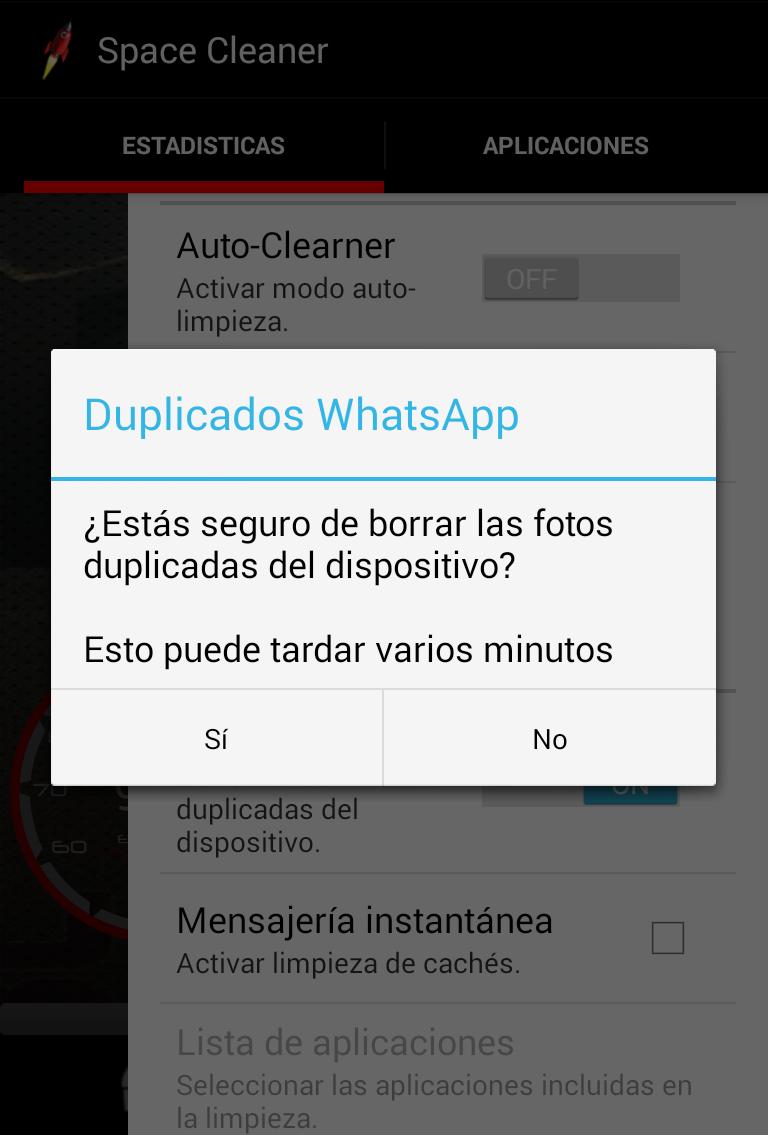Confirm deletion by tapping Sí

point(216,739)
